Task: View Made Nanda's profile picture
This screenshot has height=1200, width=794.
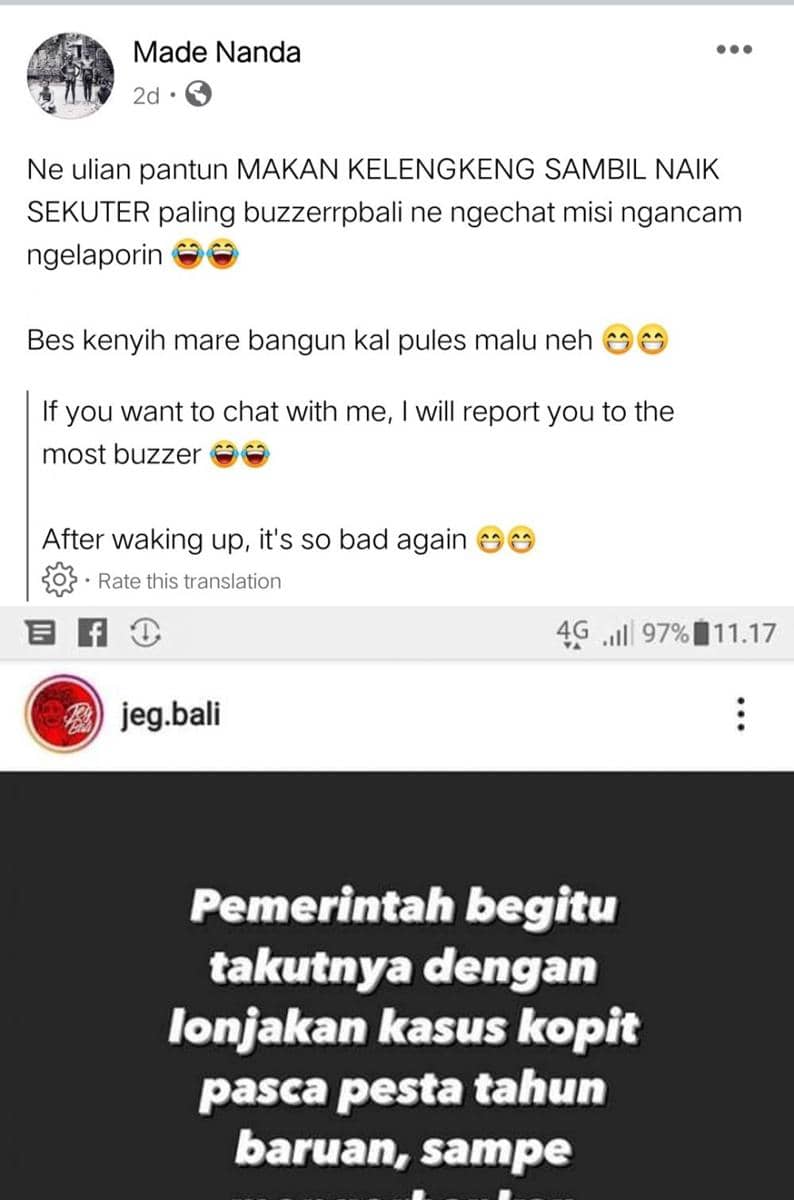Action: [69, 74]
